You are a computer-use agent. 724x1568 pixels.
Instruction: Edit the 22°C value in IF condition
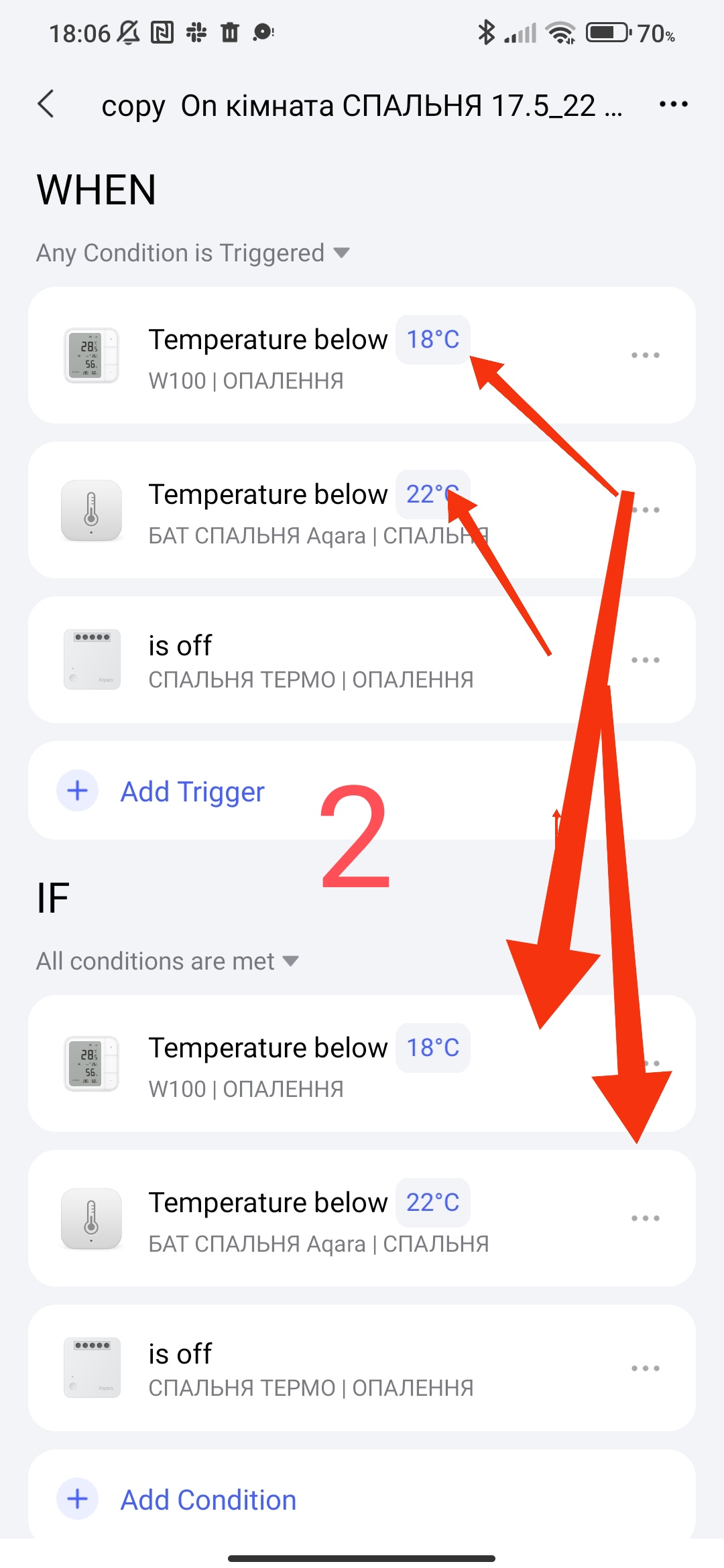click(x=432, y=1203)
